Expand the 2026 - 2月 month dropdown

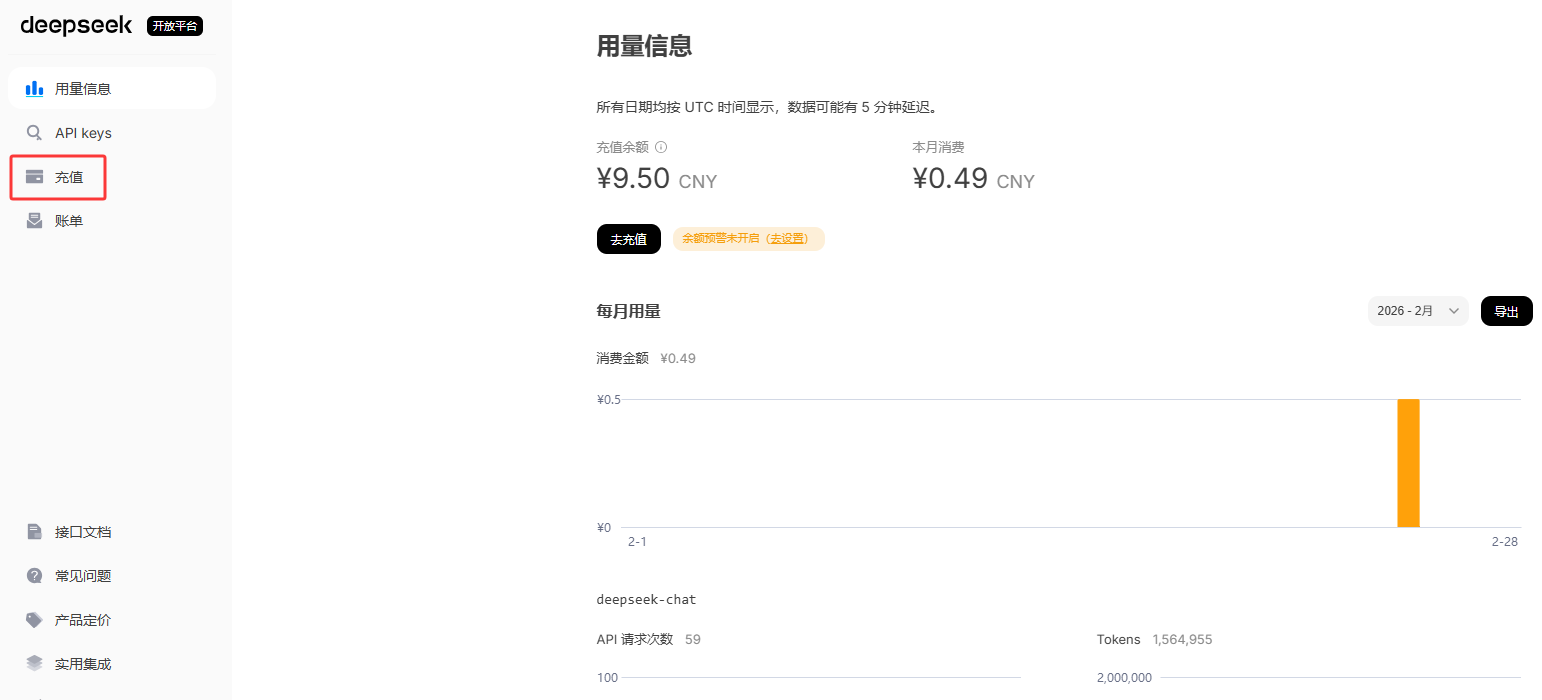[x=1417, y=311]
